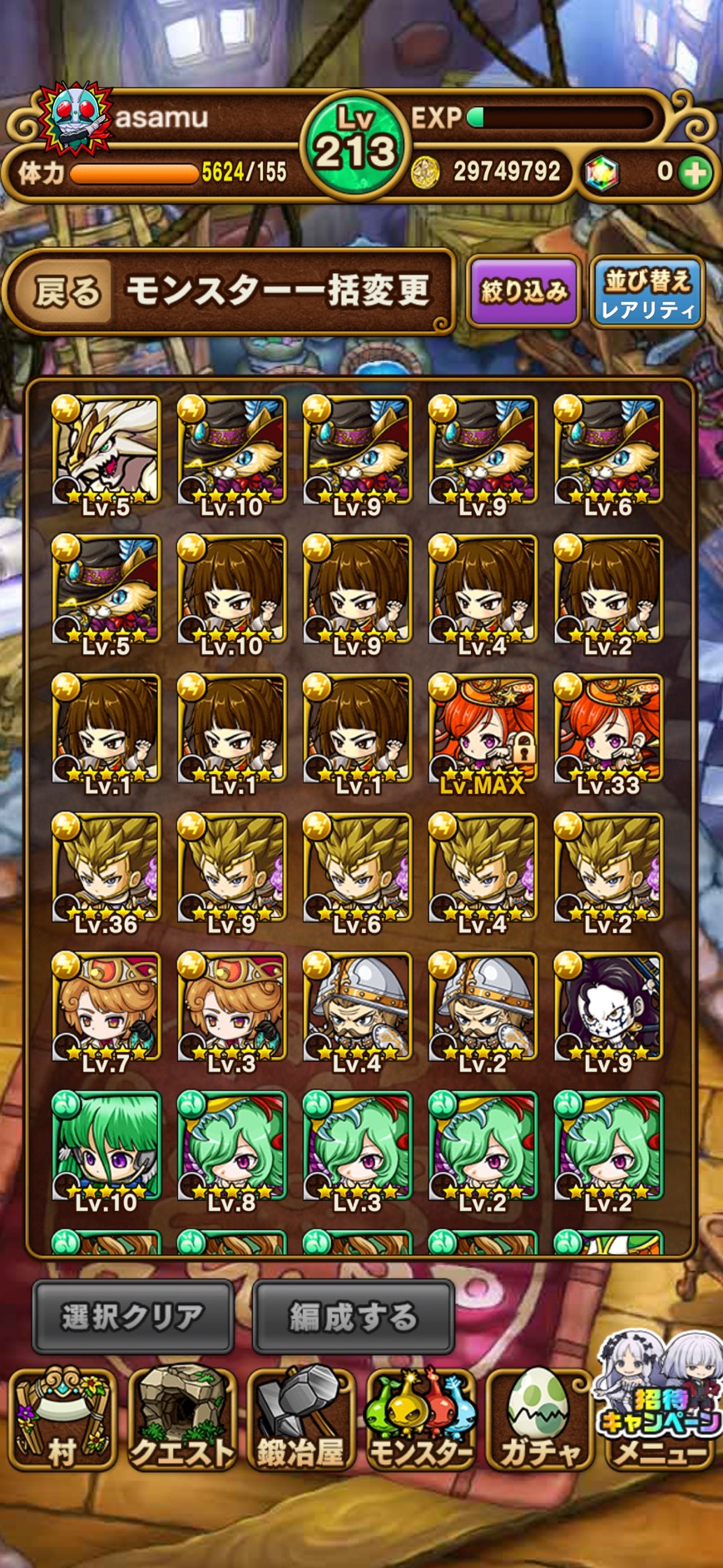Add gems with the green plus icon

point(694,172)
